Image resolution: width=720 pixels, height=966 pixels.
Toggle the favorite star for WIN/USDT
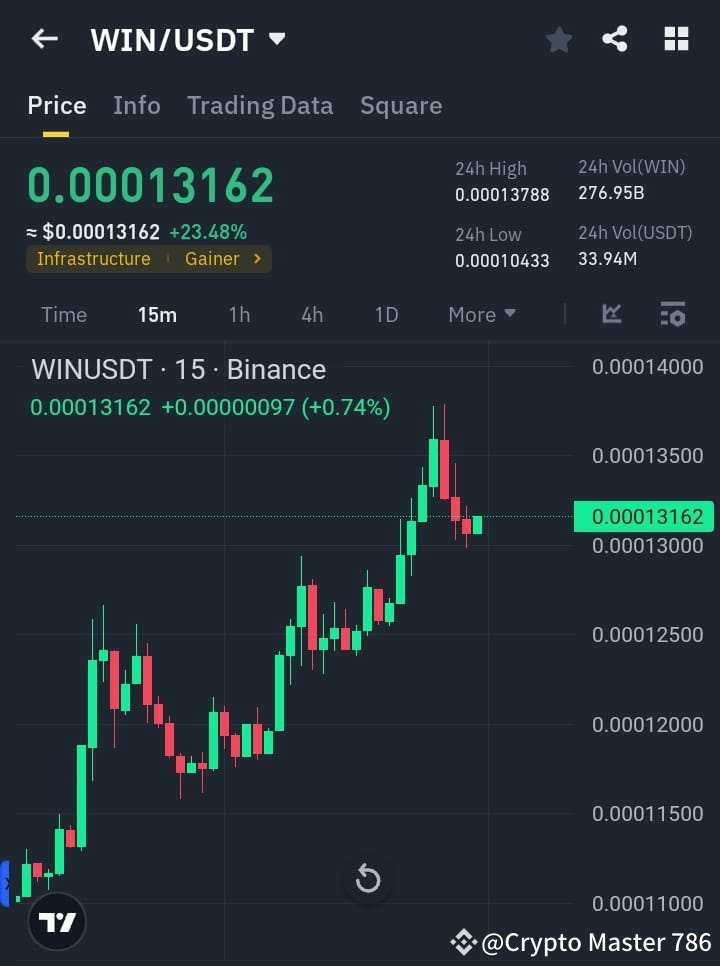pyautogui.click(x=558, y=39)
